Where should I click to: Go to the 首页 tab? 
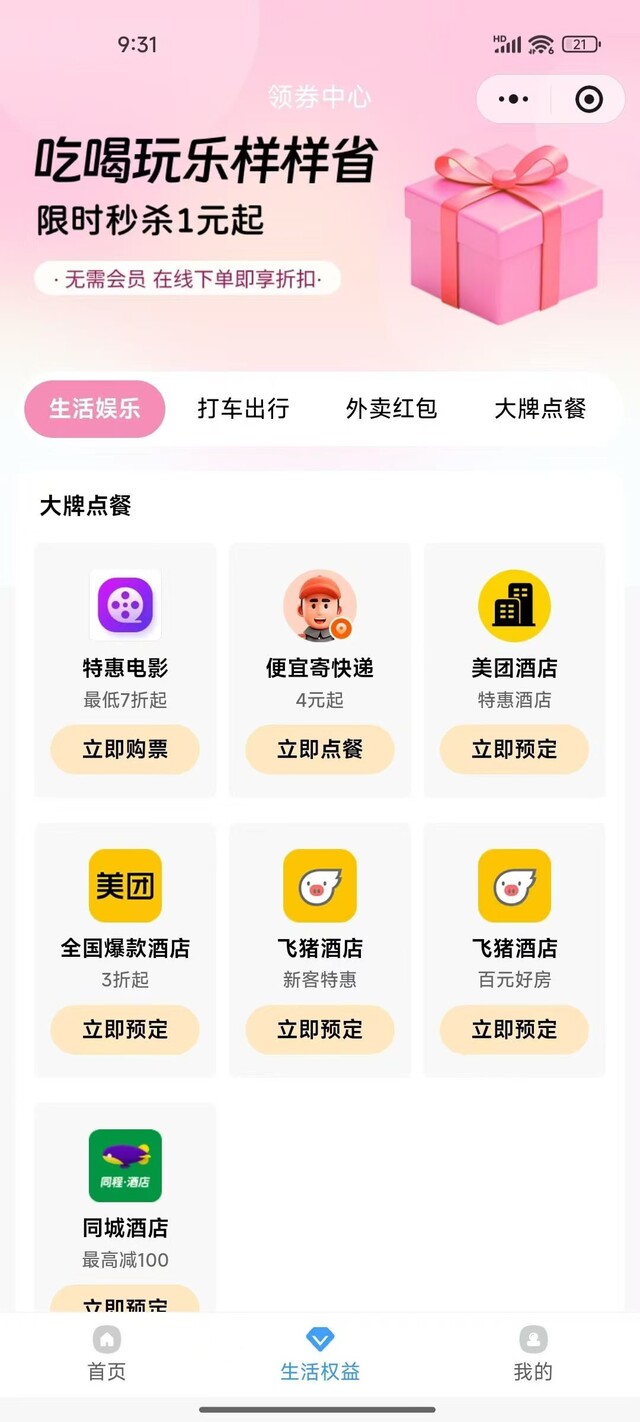[107, 1354]
